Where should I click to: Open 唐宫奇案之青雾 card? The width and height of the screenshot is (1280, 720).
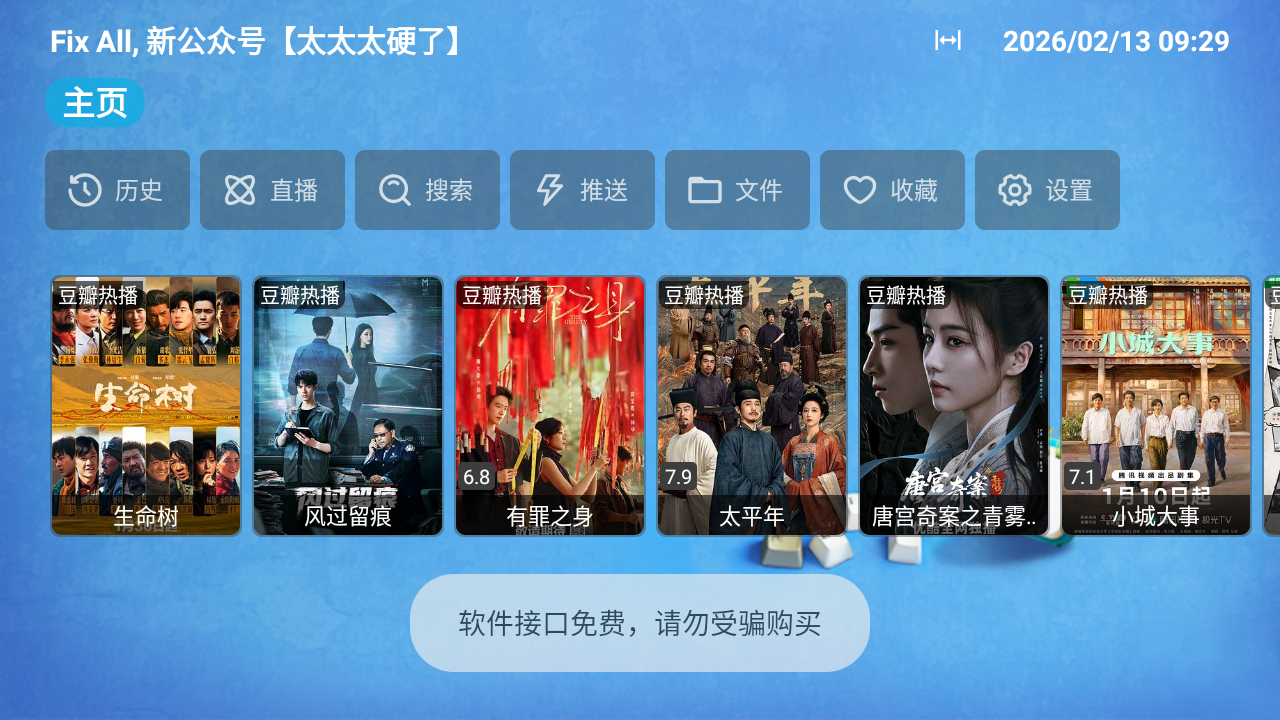click(x=954, y=405)
